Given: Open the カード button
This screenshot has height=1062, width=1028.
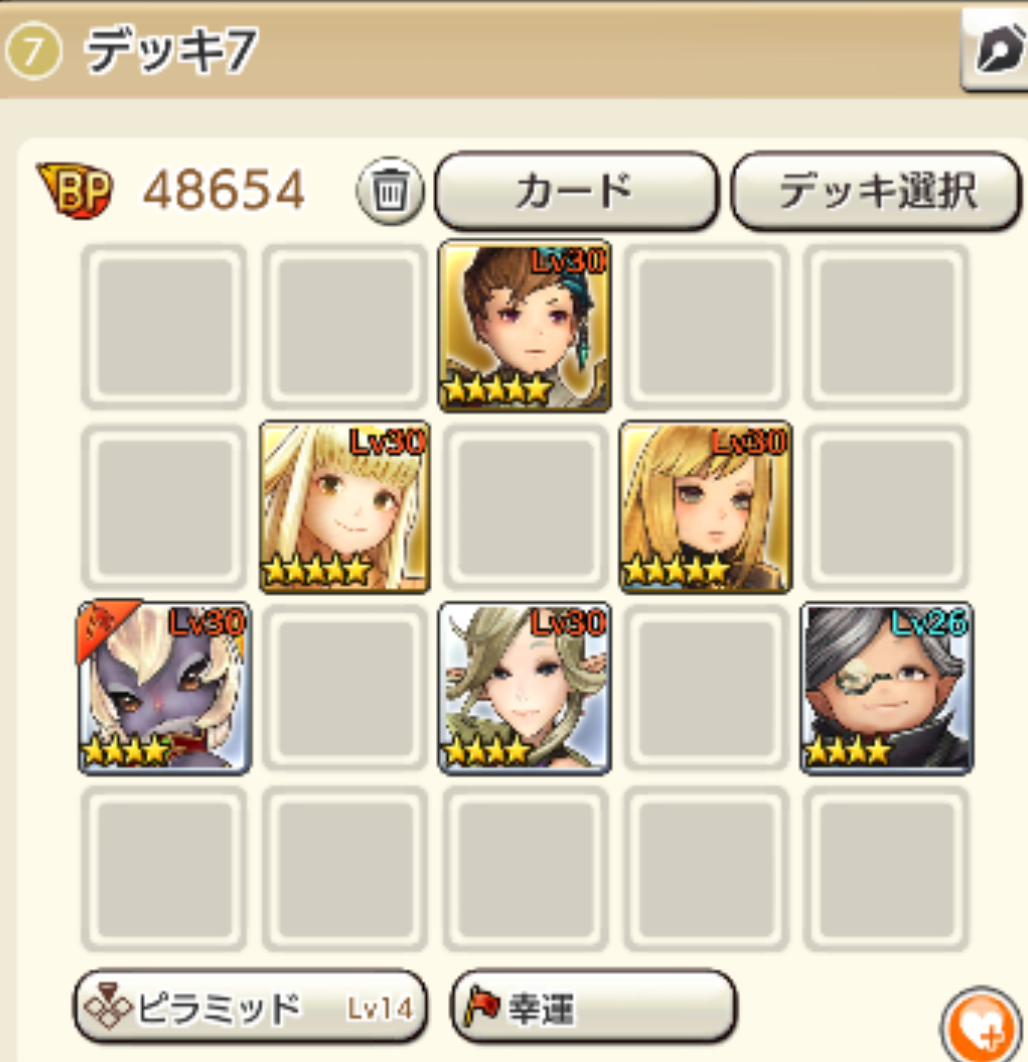Looking at the screenshot, I should 576,190.
